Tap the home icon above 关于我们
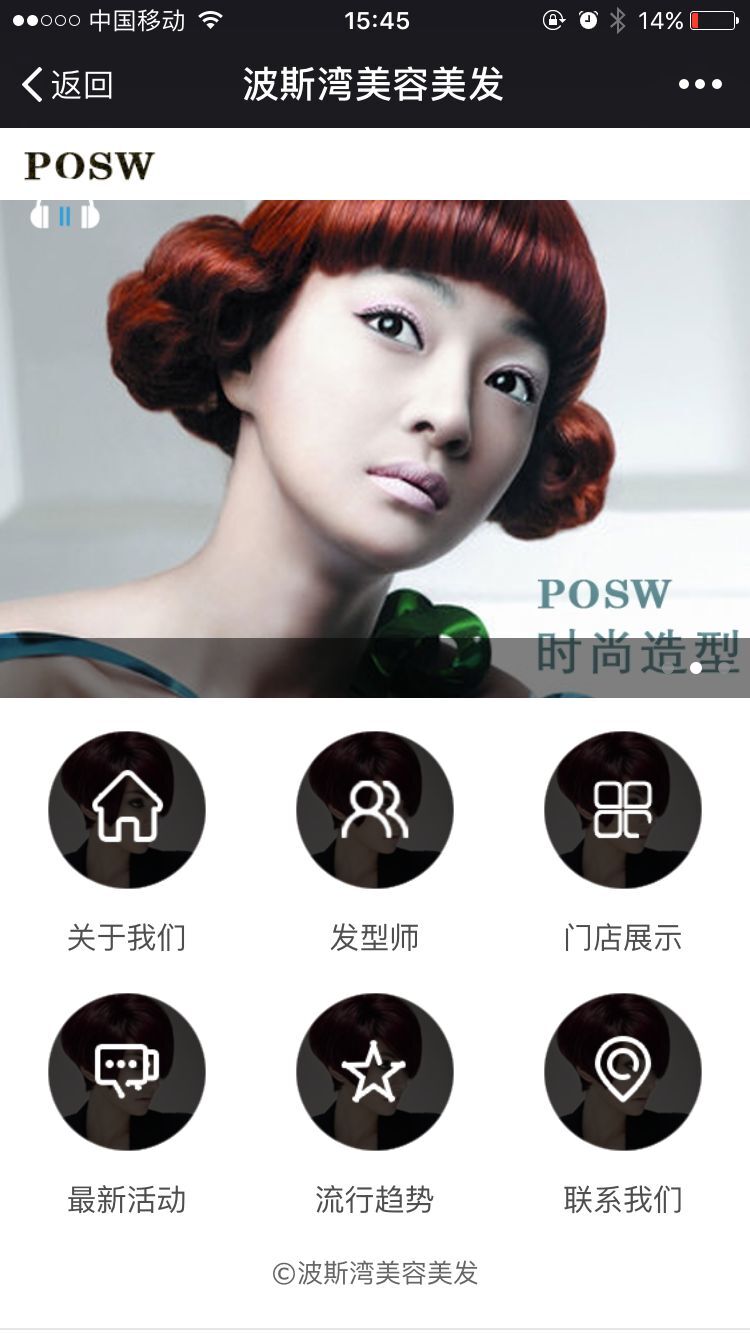This screenshot has height=1334, width=750. [126, 811]
